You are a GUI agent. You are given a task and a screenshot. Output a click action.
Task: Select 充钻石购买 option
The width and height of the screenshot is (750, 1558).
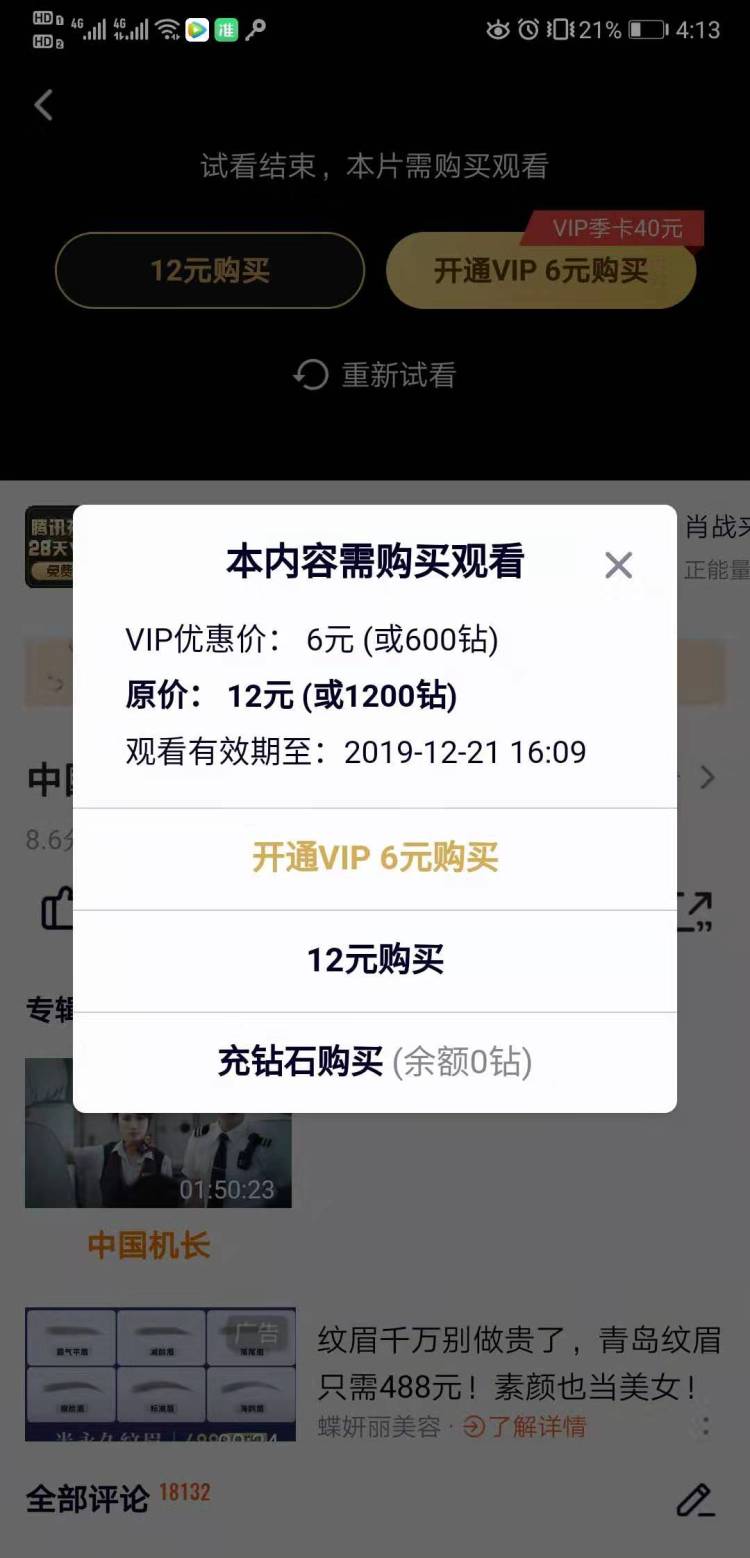(x=375, y=1062)
